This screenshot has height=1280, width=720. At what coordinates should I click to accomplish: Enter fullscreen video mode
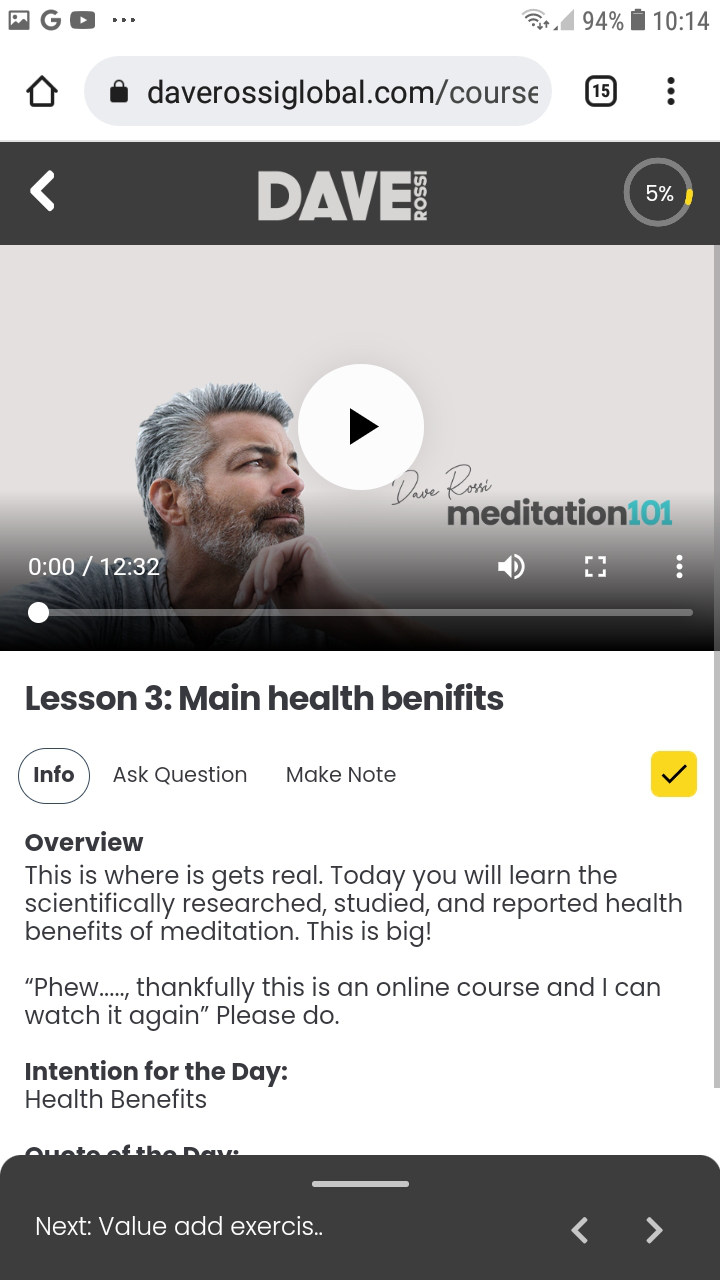(595, 567)
